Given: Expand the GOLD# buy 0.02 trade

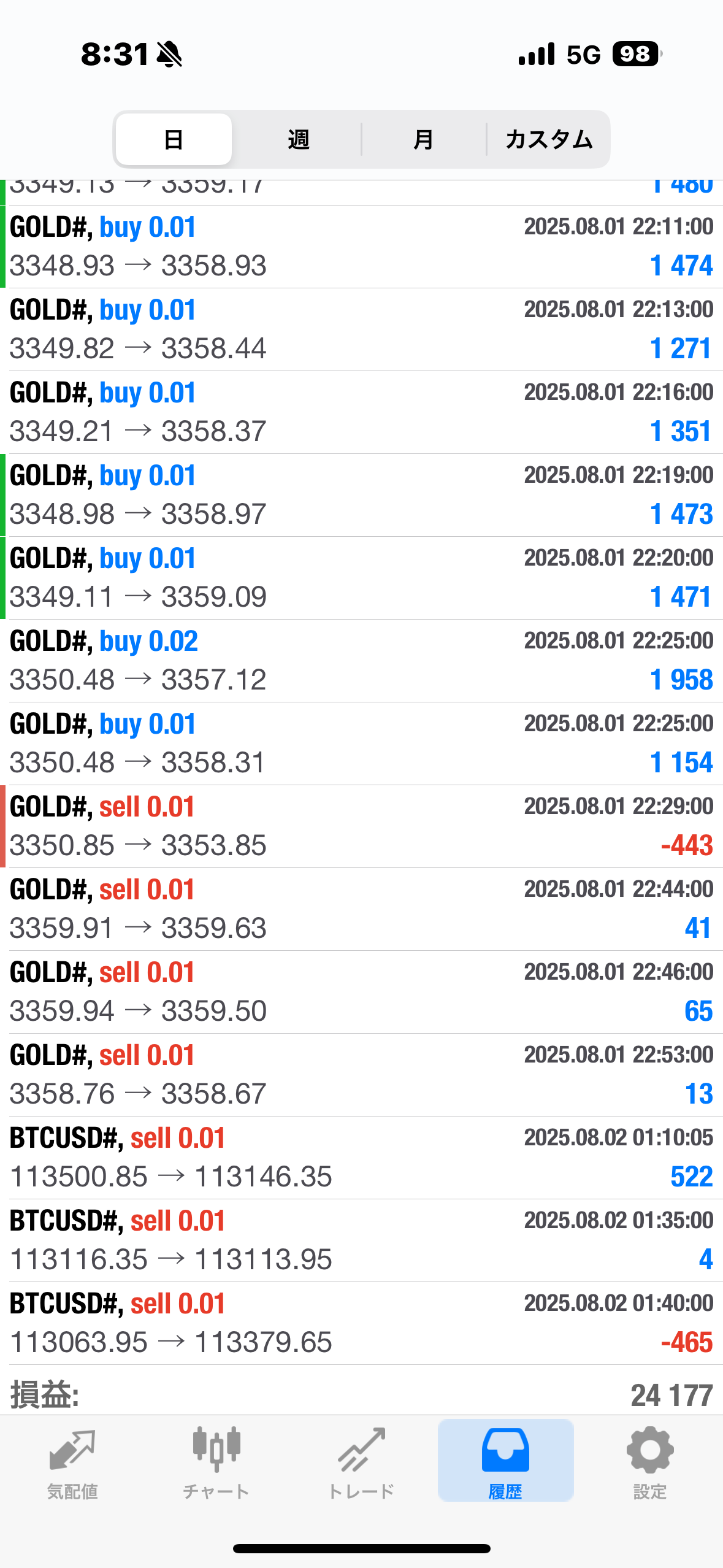Looking at the screenshot, I should point(361,661).
